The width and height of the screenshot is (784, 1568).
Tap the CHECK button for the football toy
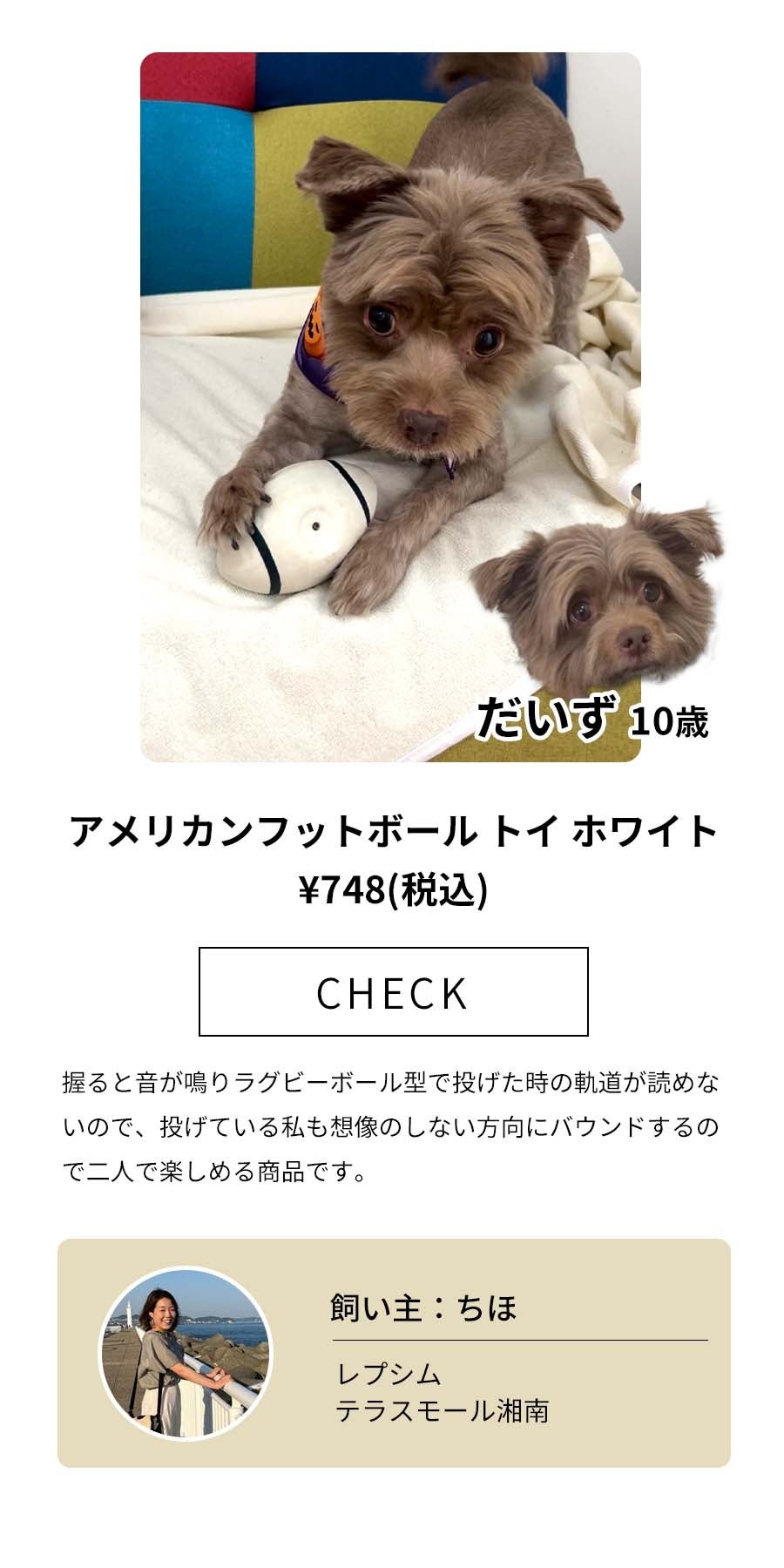(393, 991)
